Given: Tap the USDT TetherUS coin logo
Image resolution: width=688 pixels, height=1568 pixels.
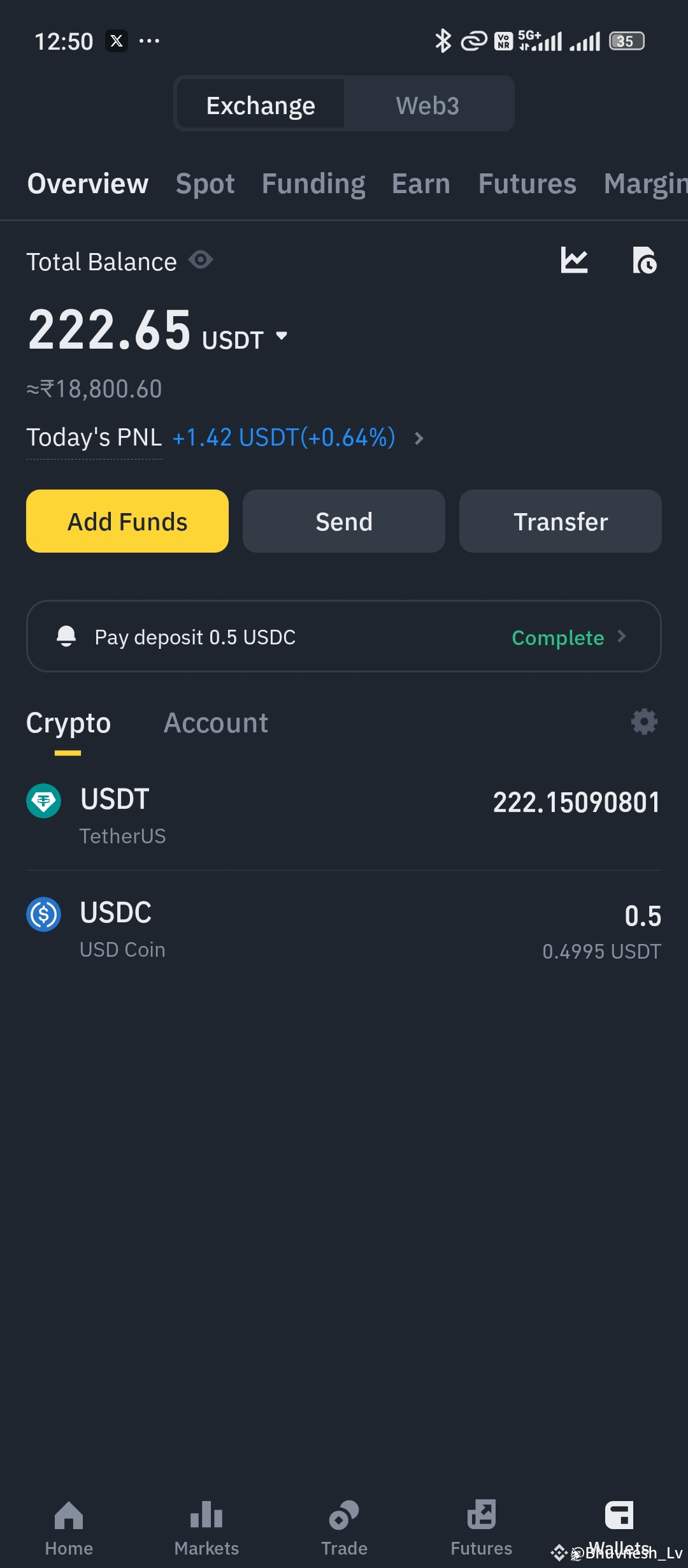Looking at the screenshot, I should [43, 801].
